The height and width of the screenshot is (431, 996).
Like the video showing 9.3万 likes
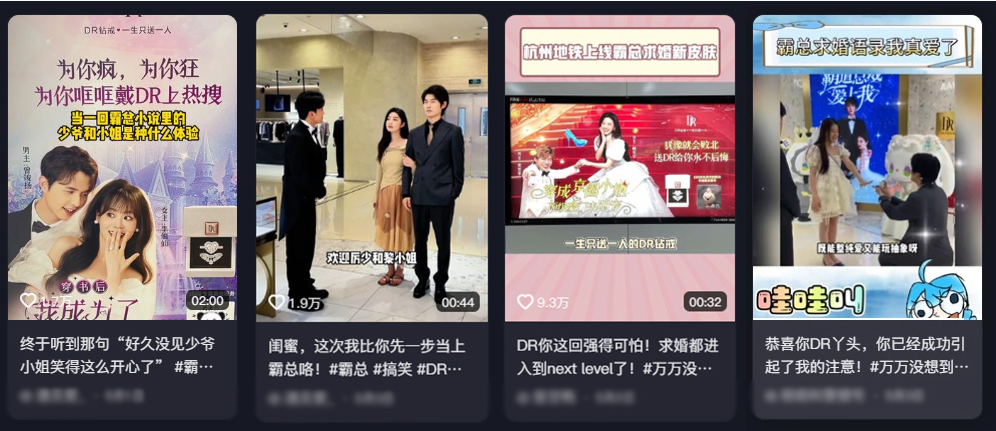[x=525, y=302]
